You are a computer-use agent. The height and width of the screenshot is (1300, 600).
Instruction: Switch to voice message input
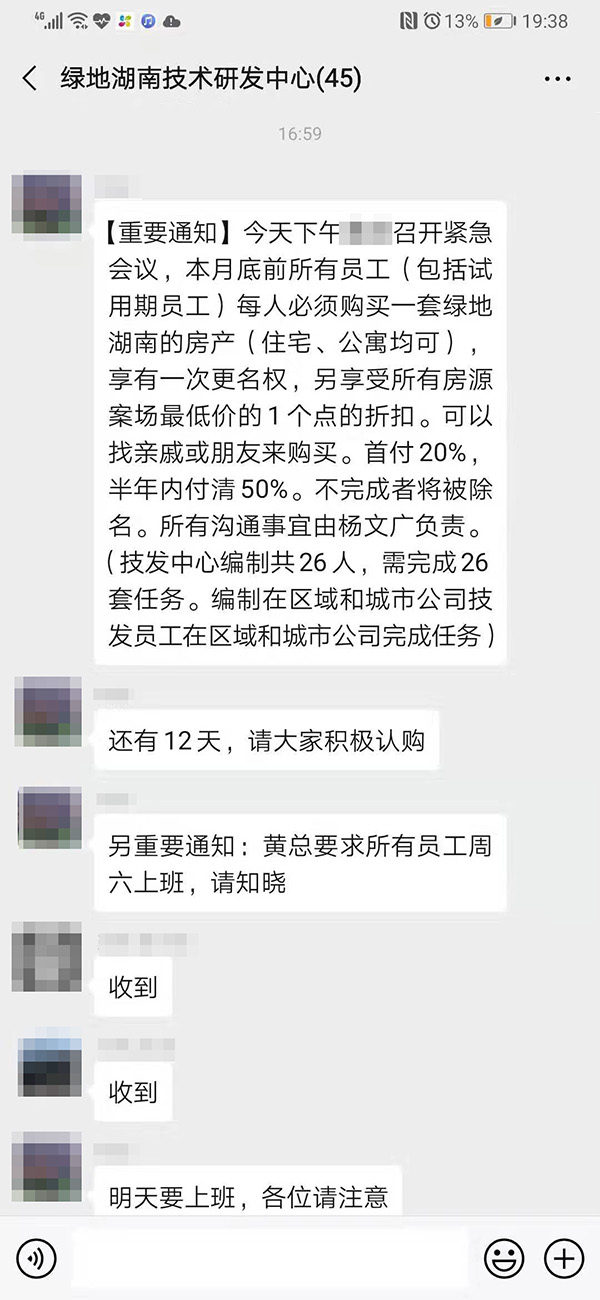click(36, 1257)
